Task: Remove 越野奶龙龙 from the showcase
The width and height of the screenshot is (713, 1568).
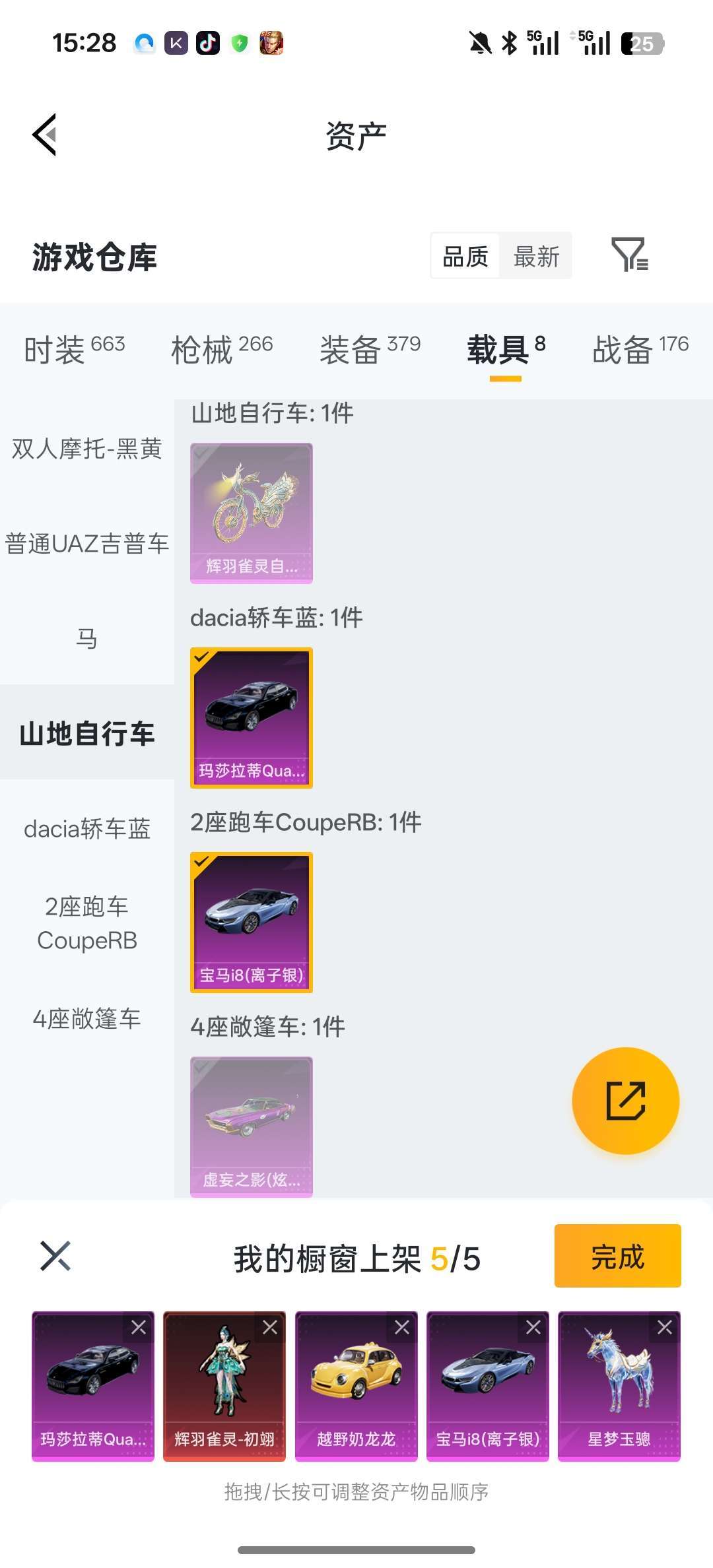Action: (x=402, y=1328)
